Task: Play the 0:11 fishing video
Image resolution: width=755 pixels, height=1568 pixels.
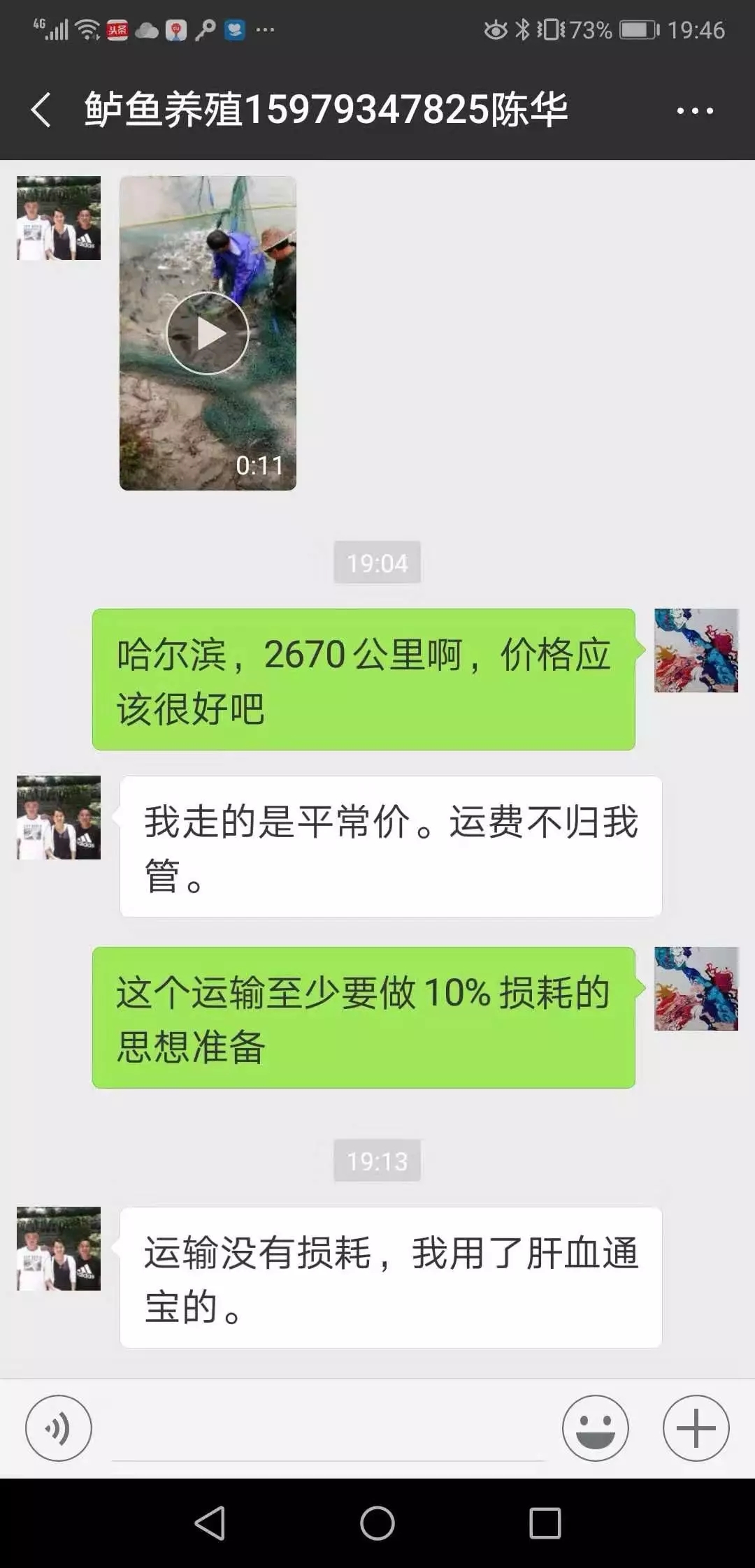Action: pos(208,333)
